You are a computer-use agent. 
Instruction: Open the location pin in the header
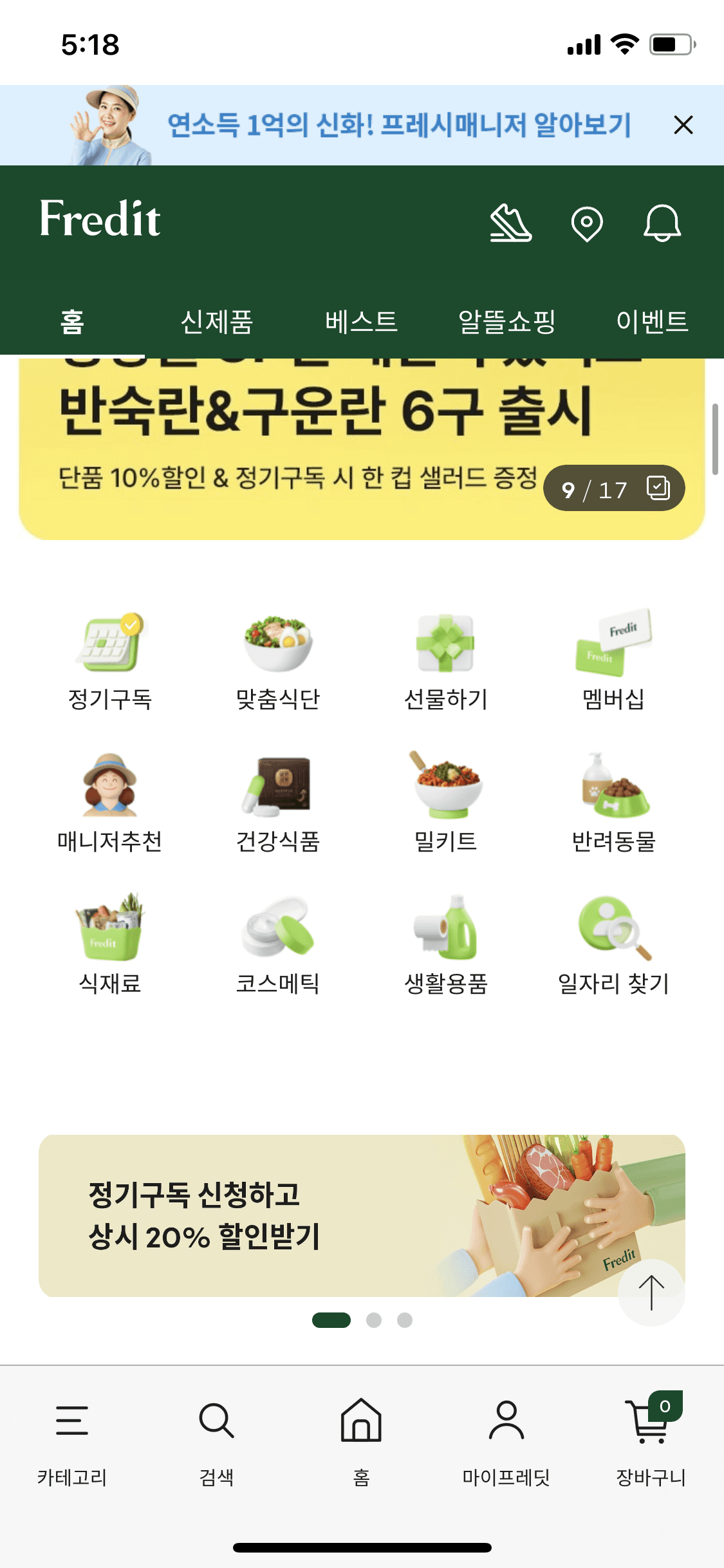(x=587, y=224)
